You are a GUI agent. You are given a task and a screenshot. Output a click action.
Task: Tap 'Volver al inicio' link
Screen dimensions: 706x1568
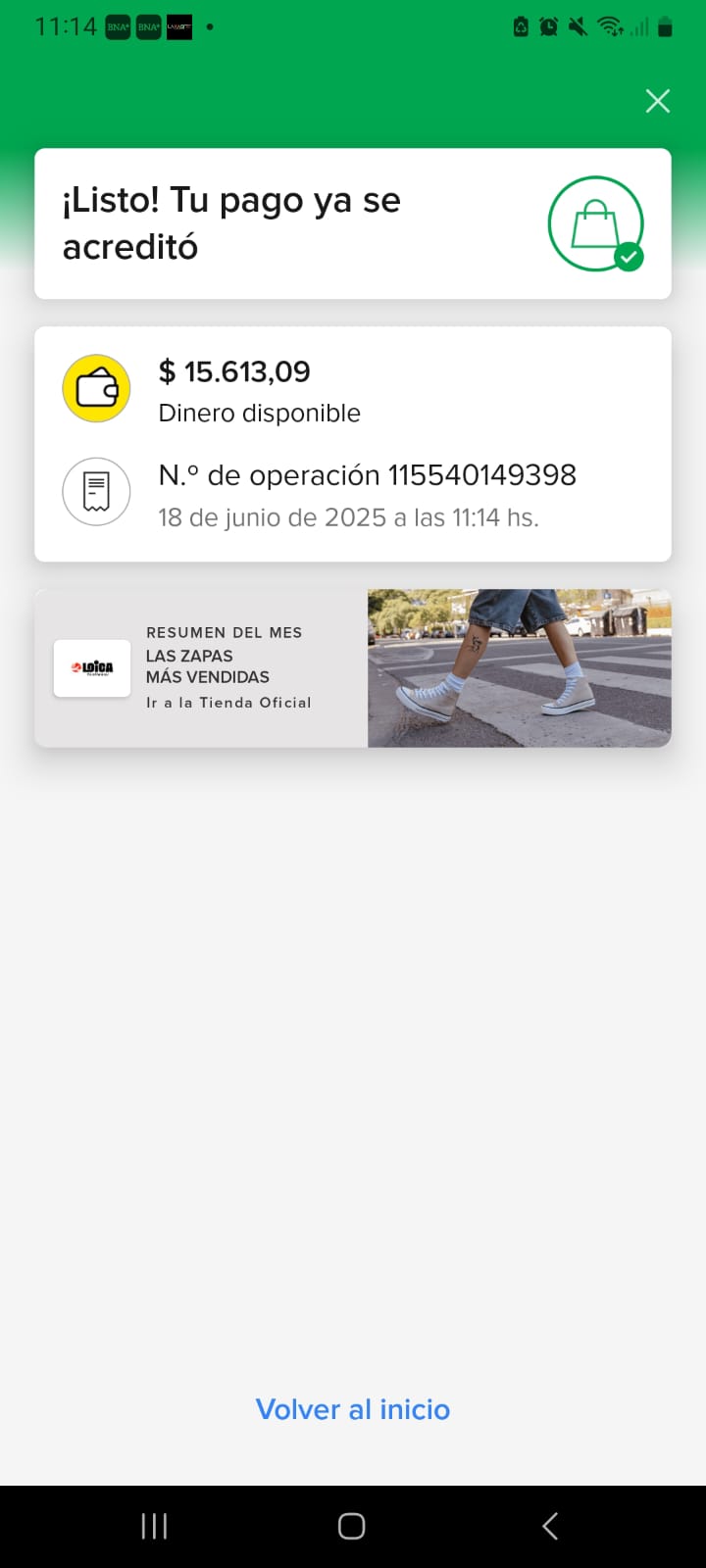pyautogui.click(x=353, y=1409)
